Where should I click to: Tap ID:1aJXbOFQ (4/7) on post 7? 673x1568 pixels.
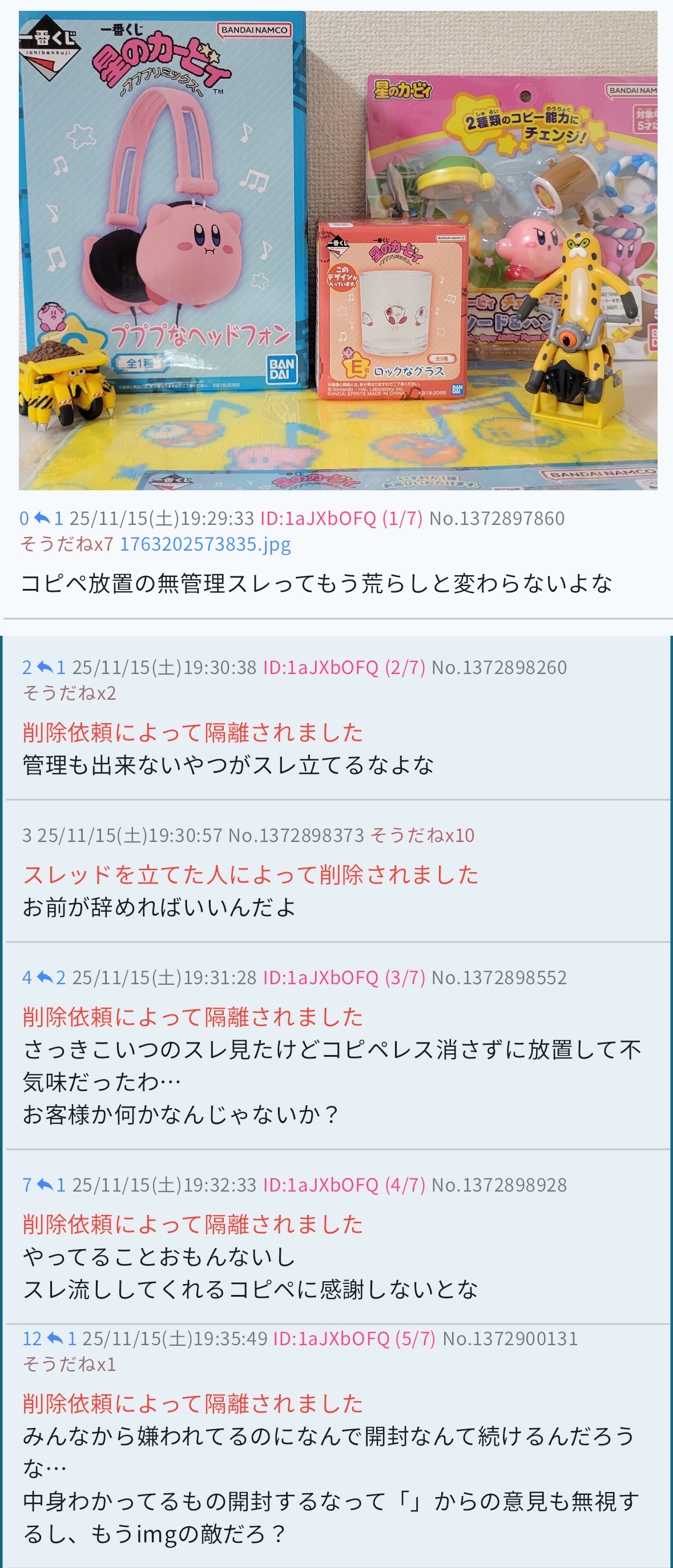point(343,1185)
